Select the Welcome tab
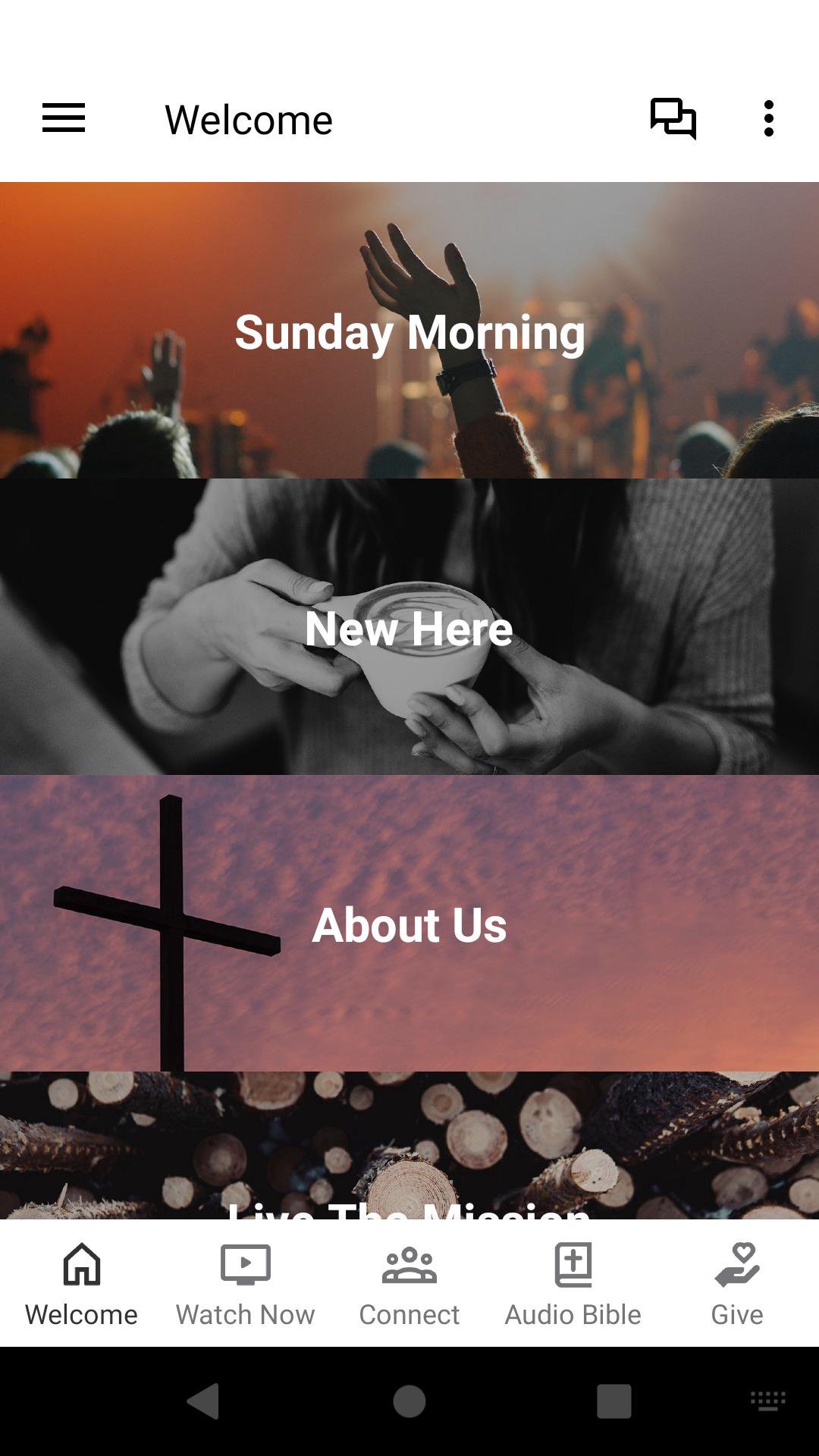This screenshot has width=819, height=1456. pyautogui.click(x=82, y=1283)
